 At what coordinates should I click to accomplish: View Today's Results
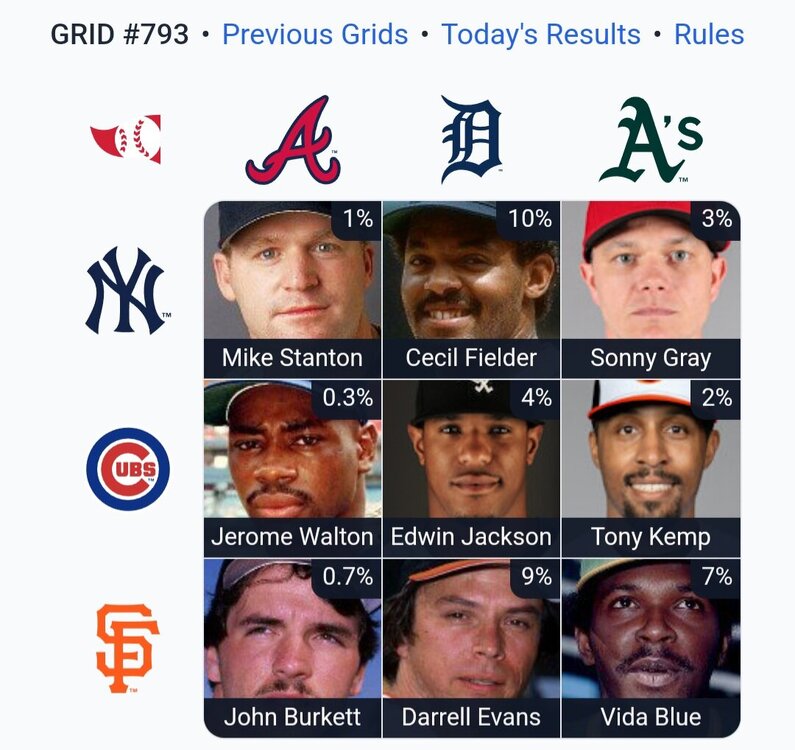541,34
